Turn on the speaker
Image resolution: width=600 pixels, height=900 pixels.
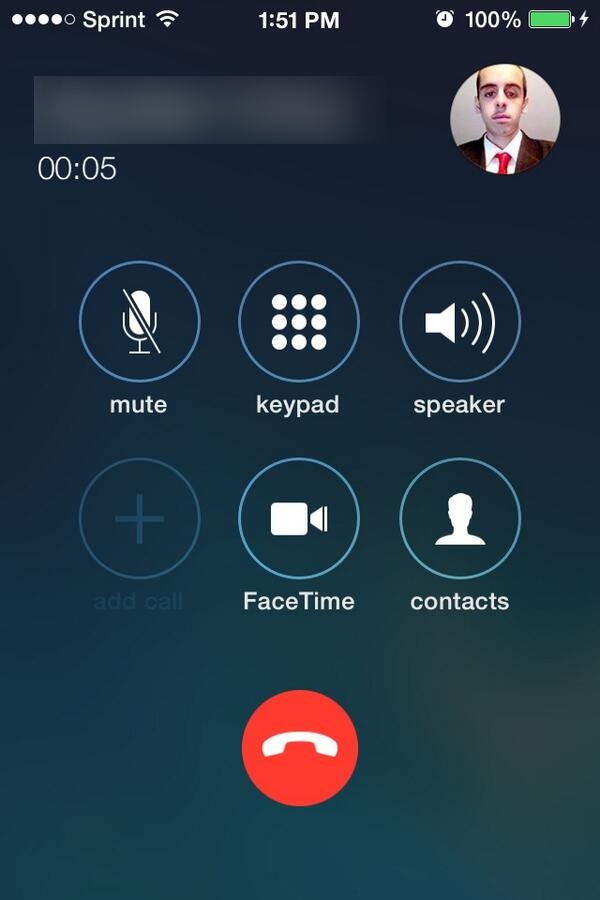tap(459, 322)
